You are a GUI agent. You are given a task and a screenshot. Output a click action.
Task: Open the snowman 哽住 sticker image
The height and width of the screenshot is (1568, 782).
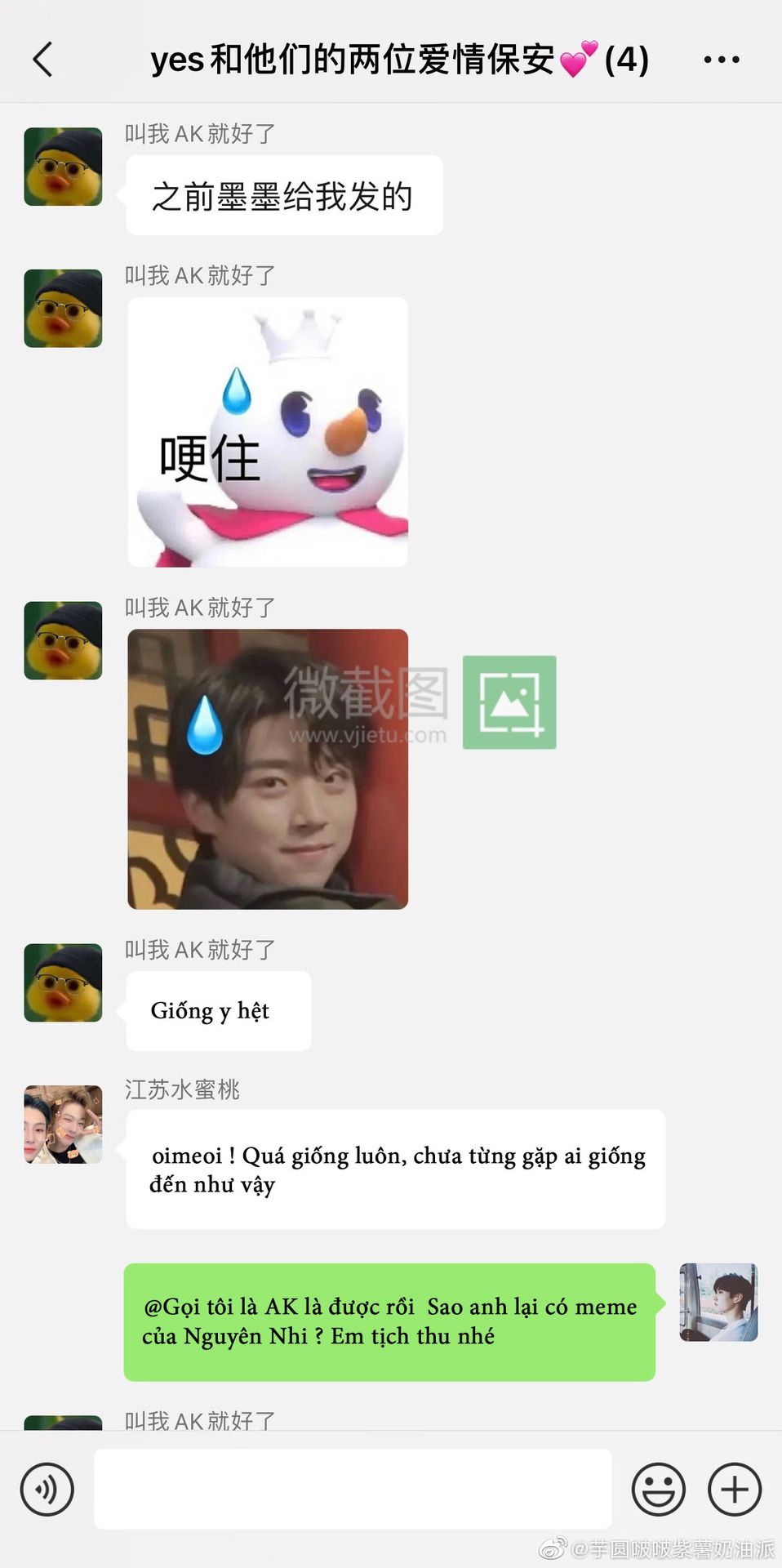coord(268,432)
